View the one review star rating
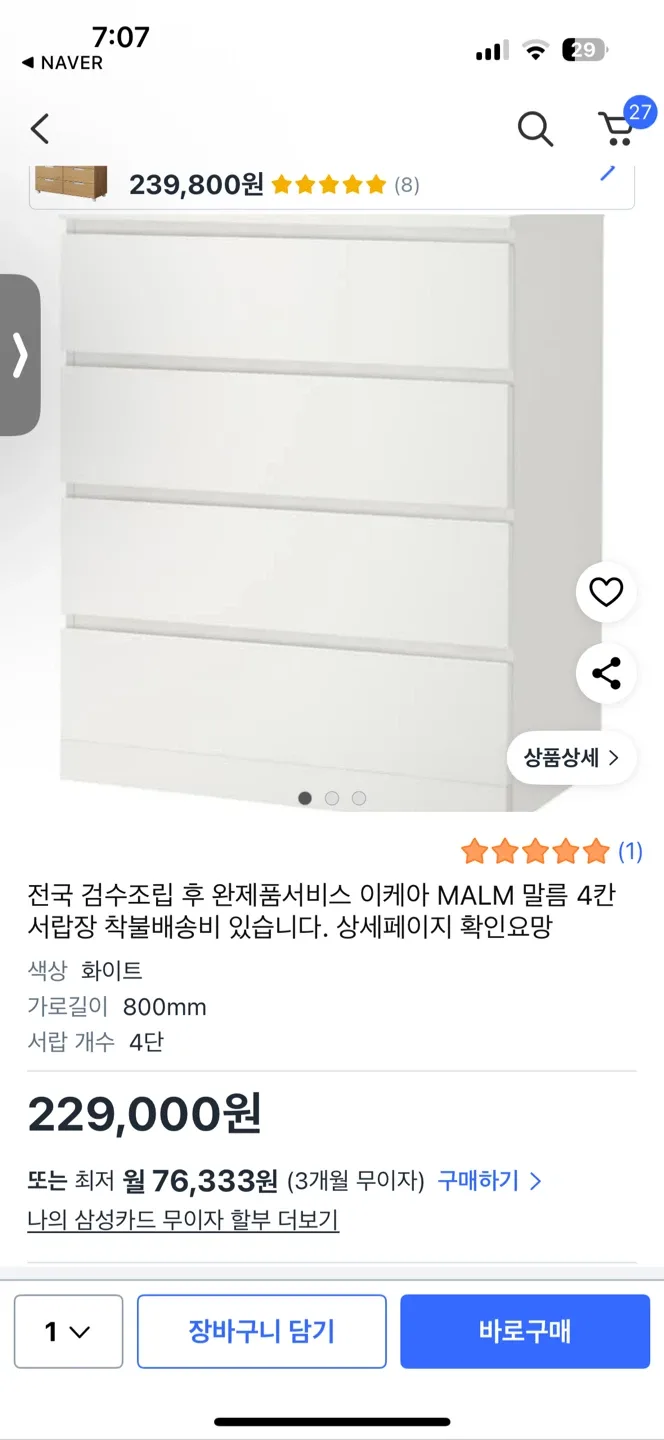The width and height of the screenshot is (664, 1440). pos(550,852)
